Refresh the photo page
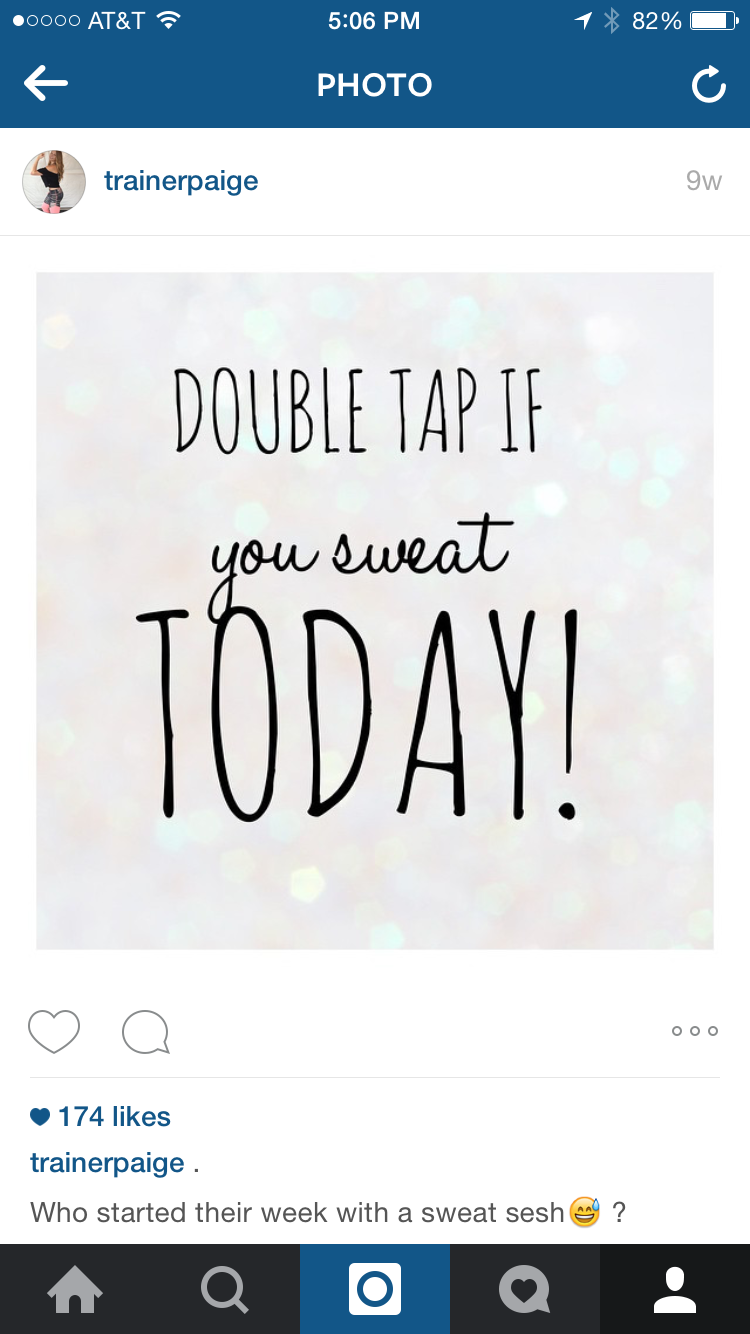This screenshot has height=1334, width=750. point(708,85)
